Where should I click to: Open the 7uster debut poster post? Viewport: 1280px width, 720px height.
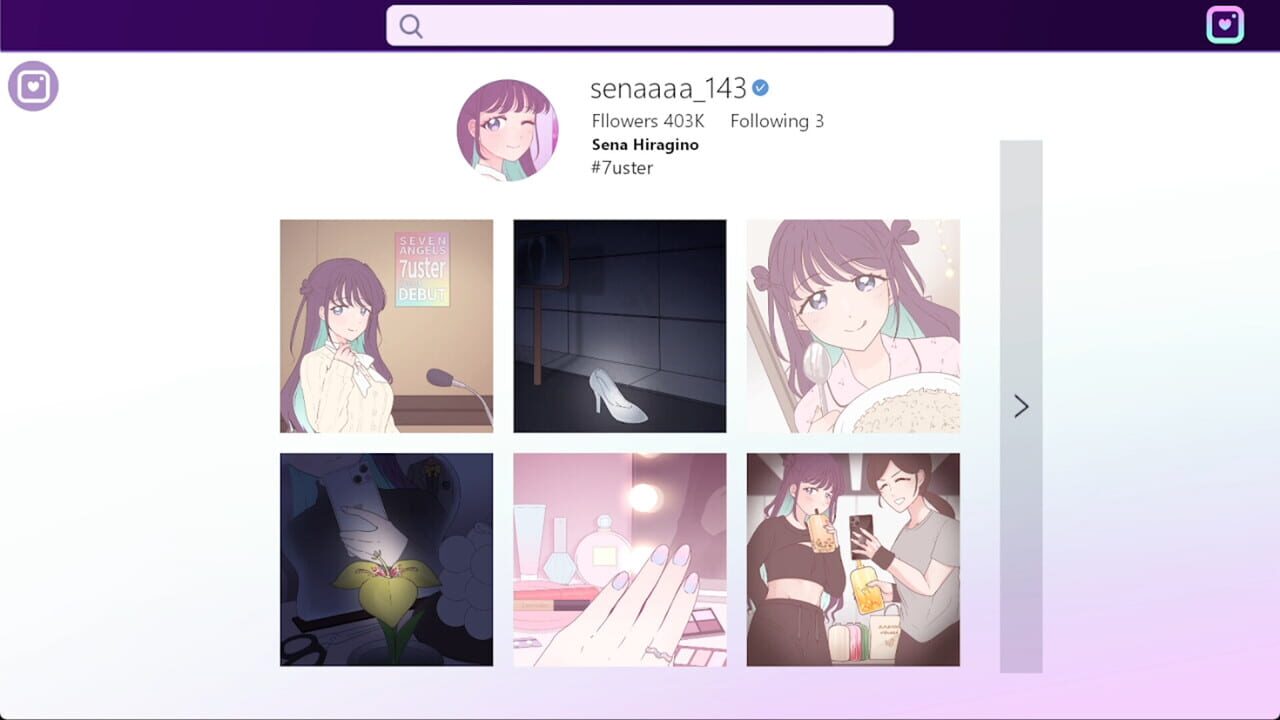[x=386, y=326]
